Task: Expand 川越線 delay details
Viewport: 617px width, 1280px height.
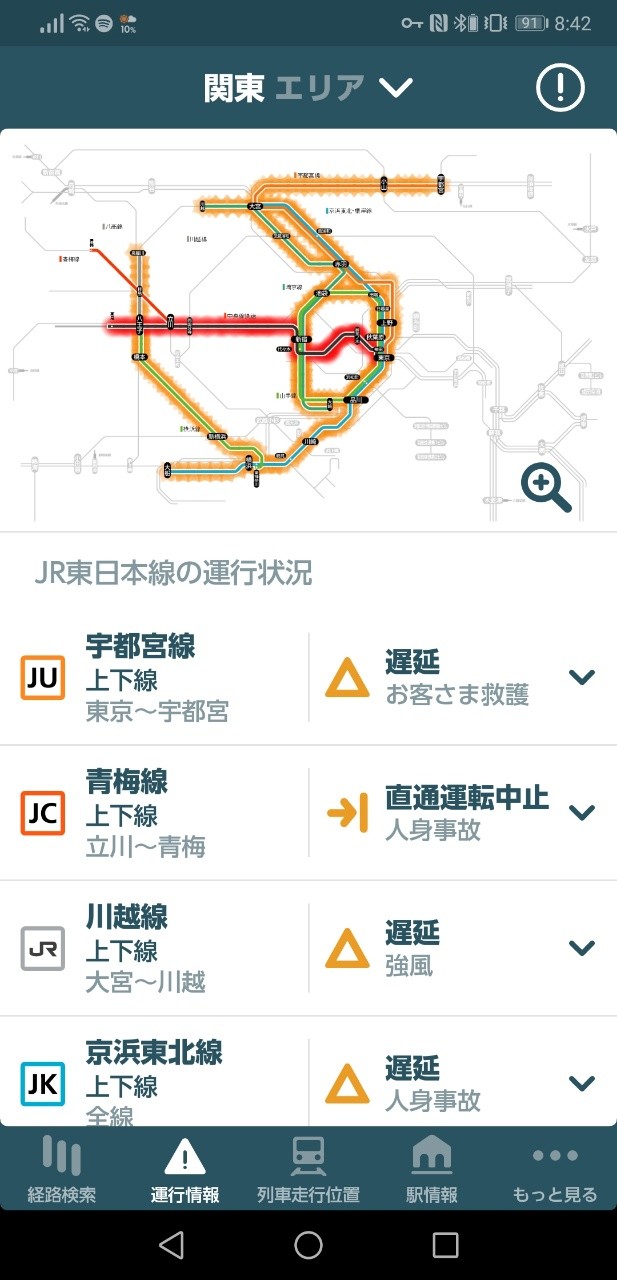Action: [x=582, y=947]
